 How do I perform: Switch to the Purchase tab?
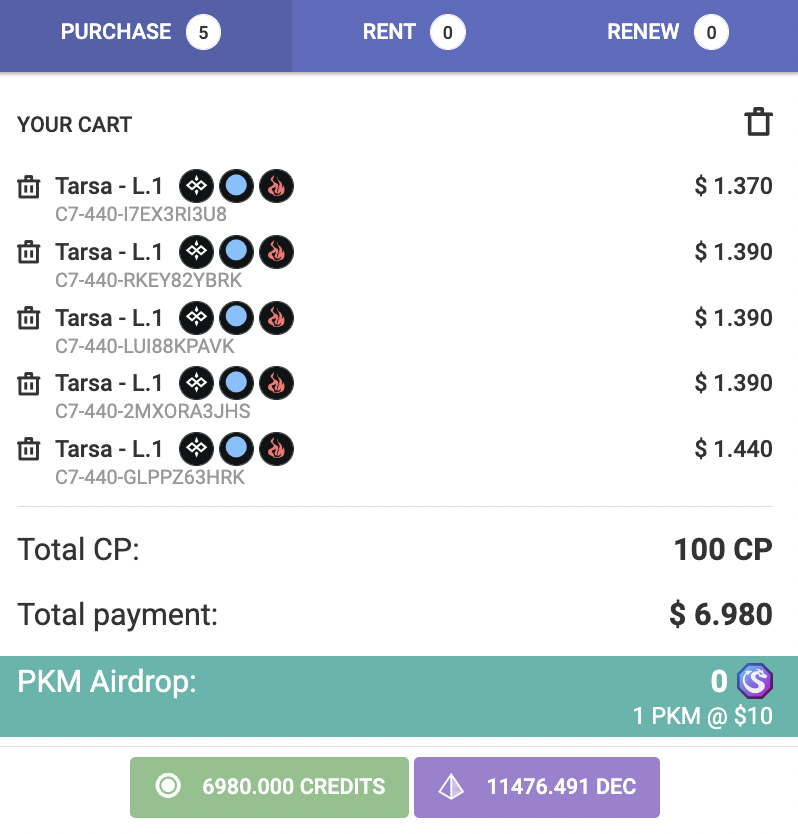click(140, 32)
